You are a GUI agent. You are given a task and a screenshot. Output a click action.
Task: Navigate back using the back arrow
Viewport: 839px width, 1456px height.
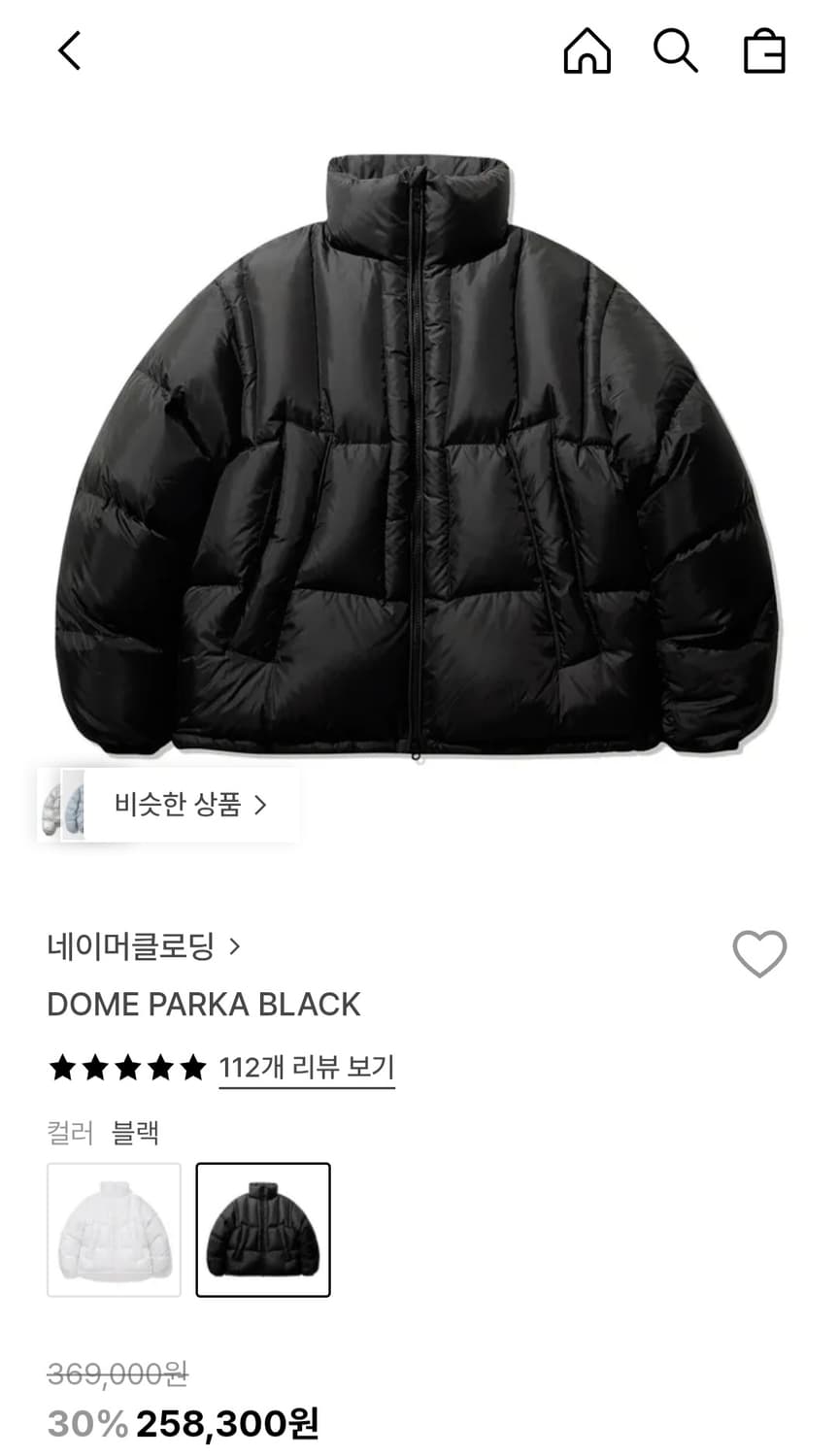(x=68, y=51)
